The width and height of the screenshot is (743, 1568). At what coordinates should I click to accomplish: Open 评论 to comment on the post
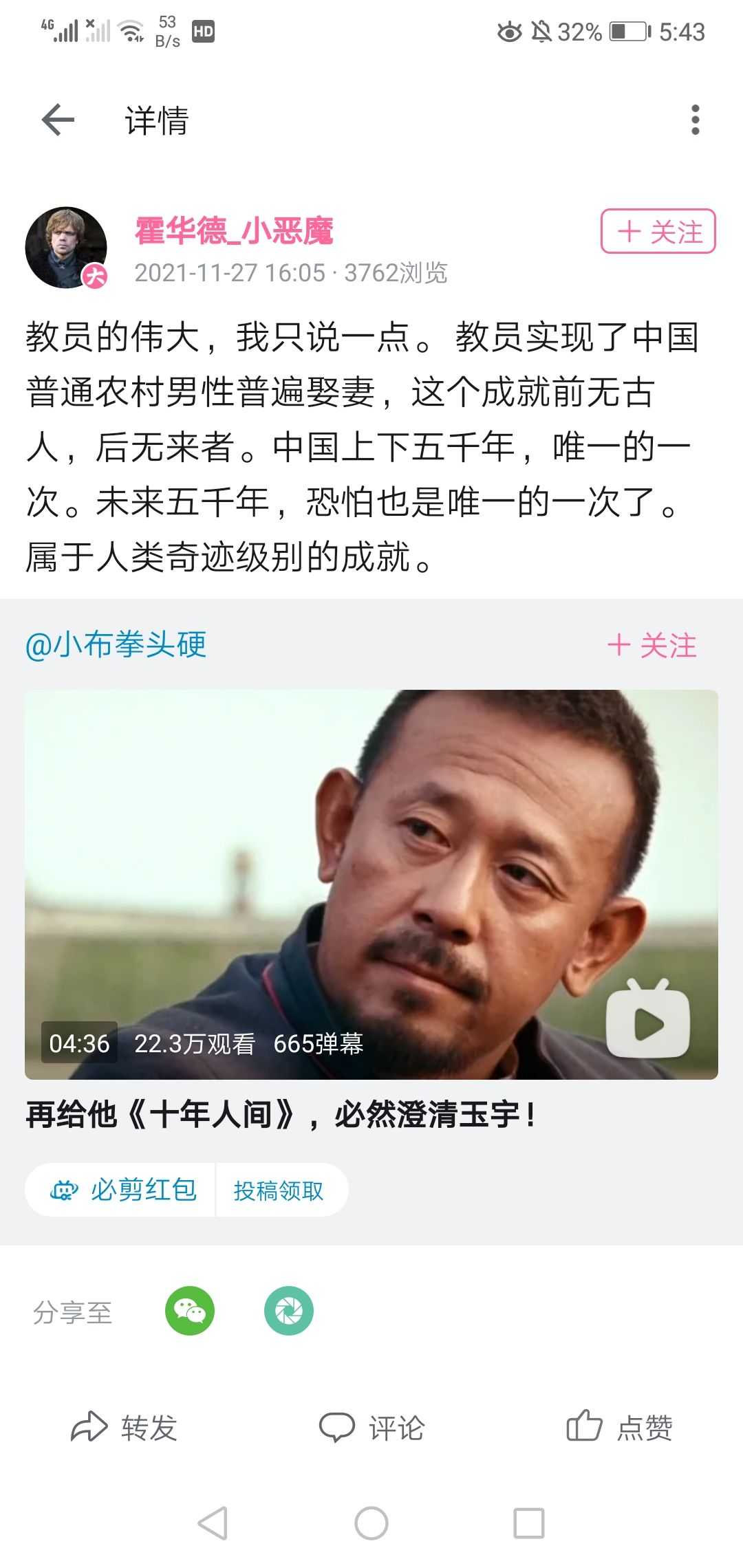tap(371, 1427)
